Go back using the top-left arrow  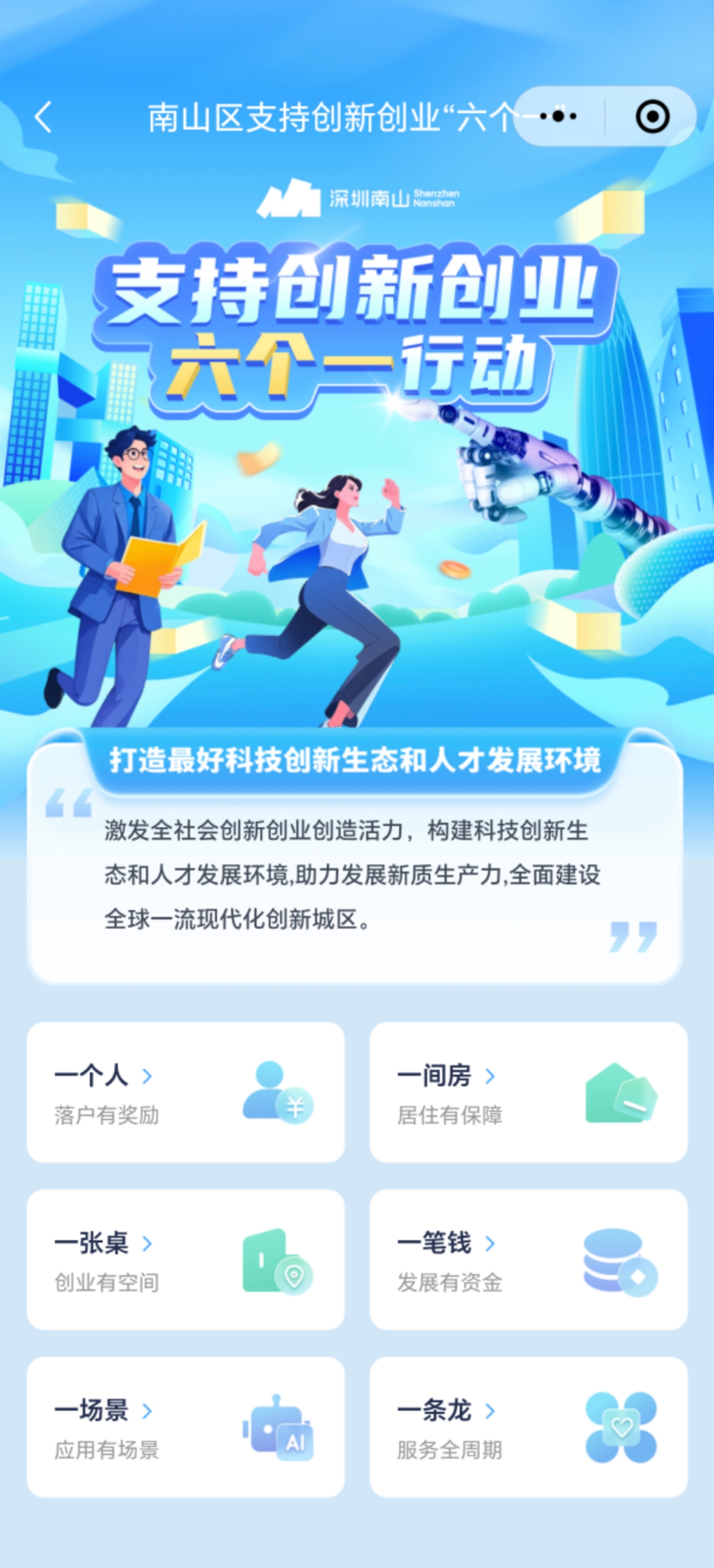coord(43,117)
